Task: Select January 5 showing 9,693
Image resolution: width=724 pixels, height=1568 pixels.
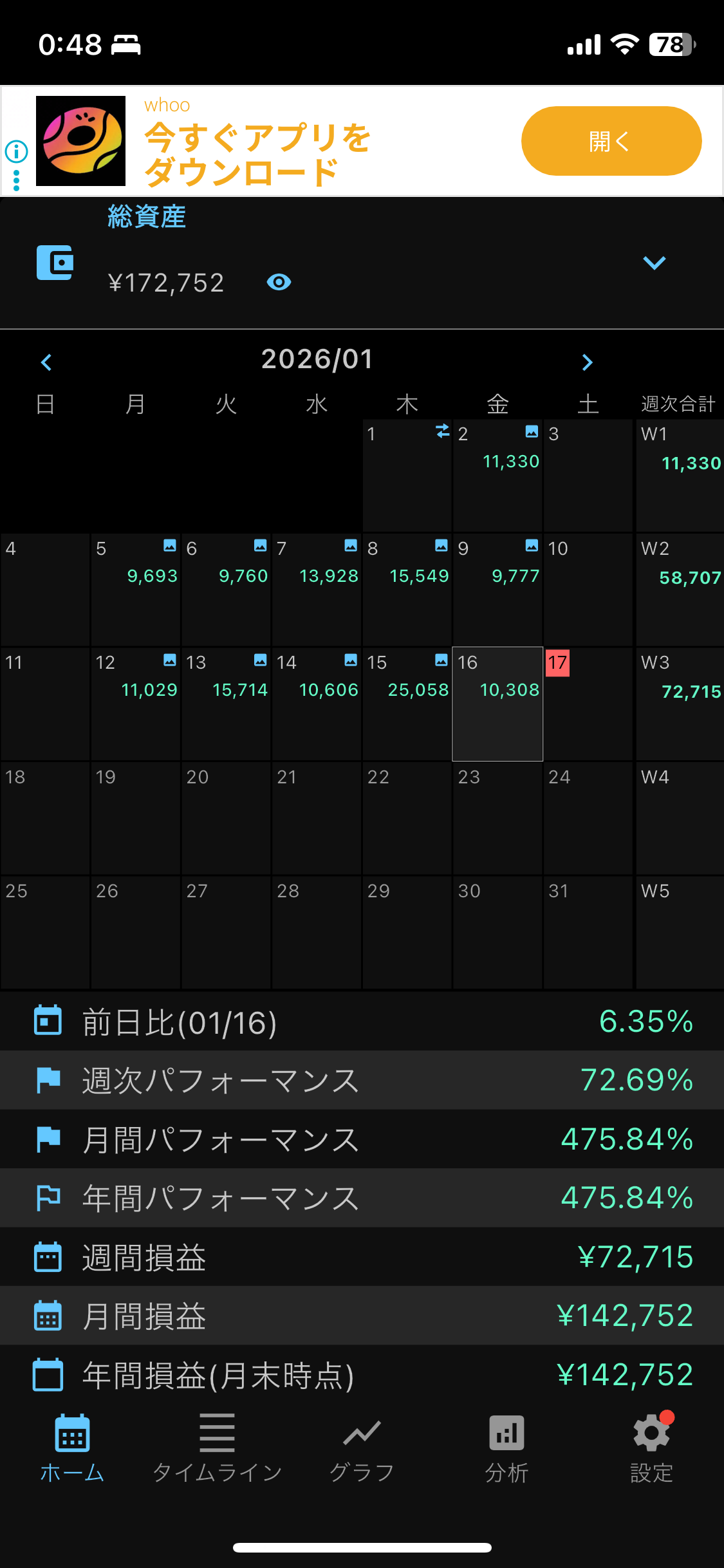Action: pyautogui.click(x=135, y=590)
